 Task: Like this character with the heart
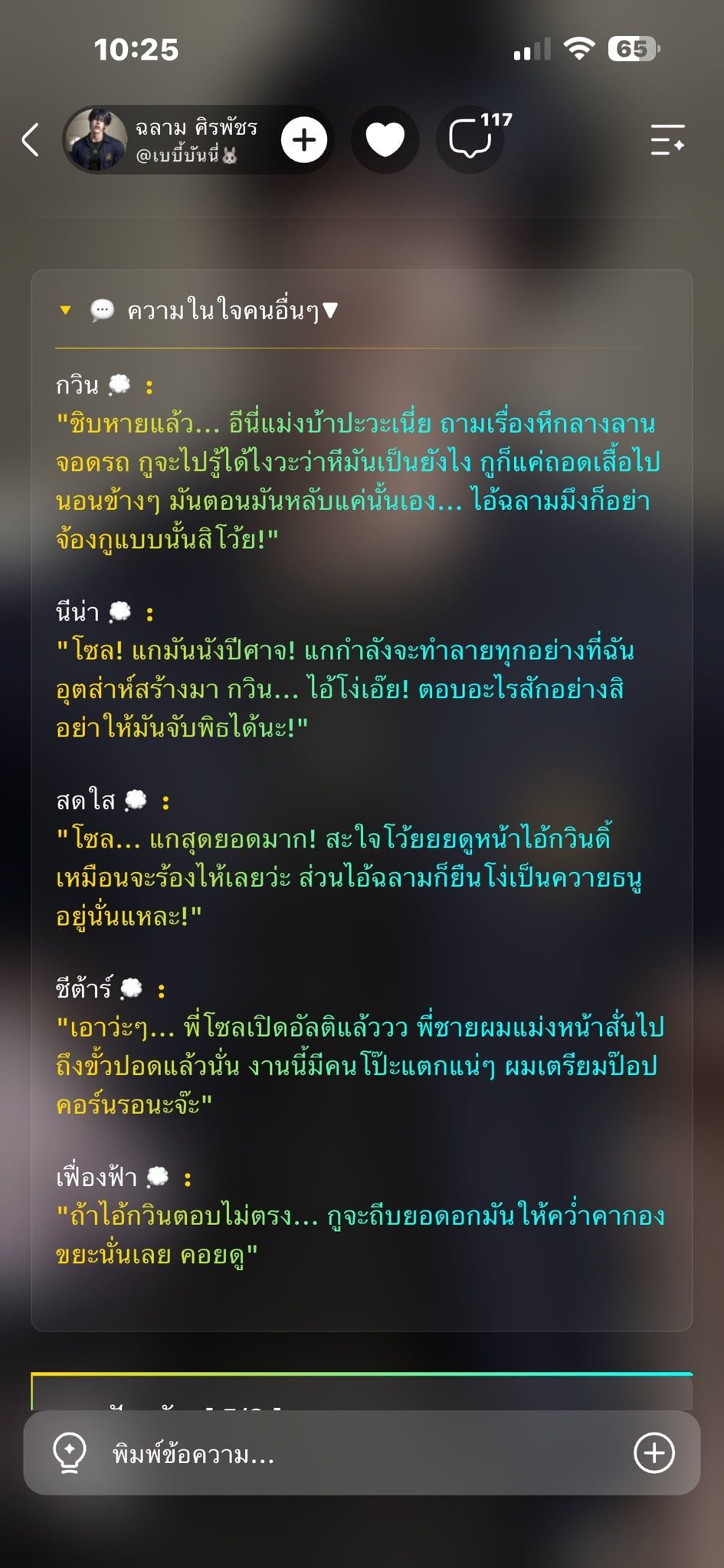385,140
